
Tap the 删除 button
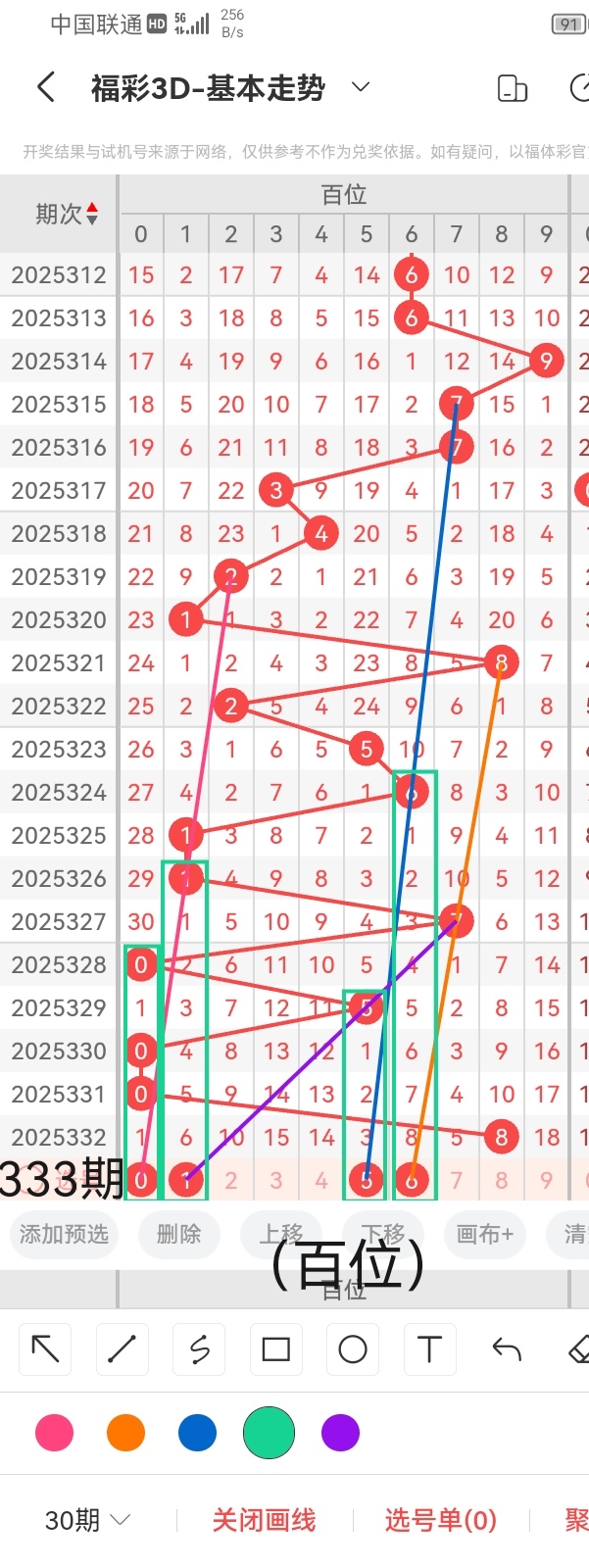click(x=178, y=1234)
